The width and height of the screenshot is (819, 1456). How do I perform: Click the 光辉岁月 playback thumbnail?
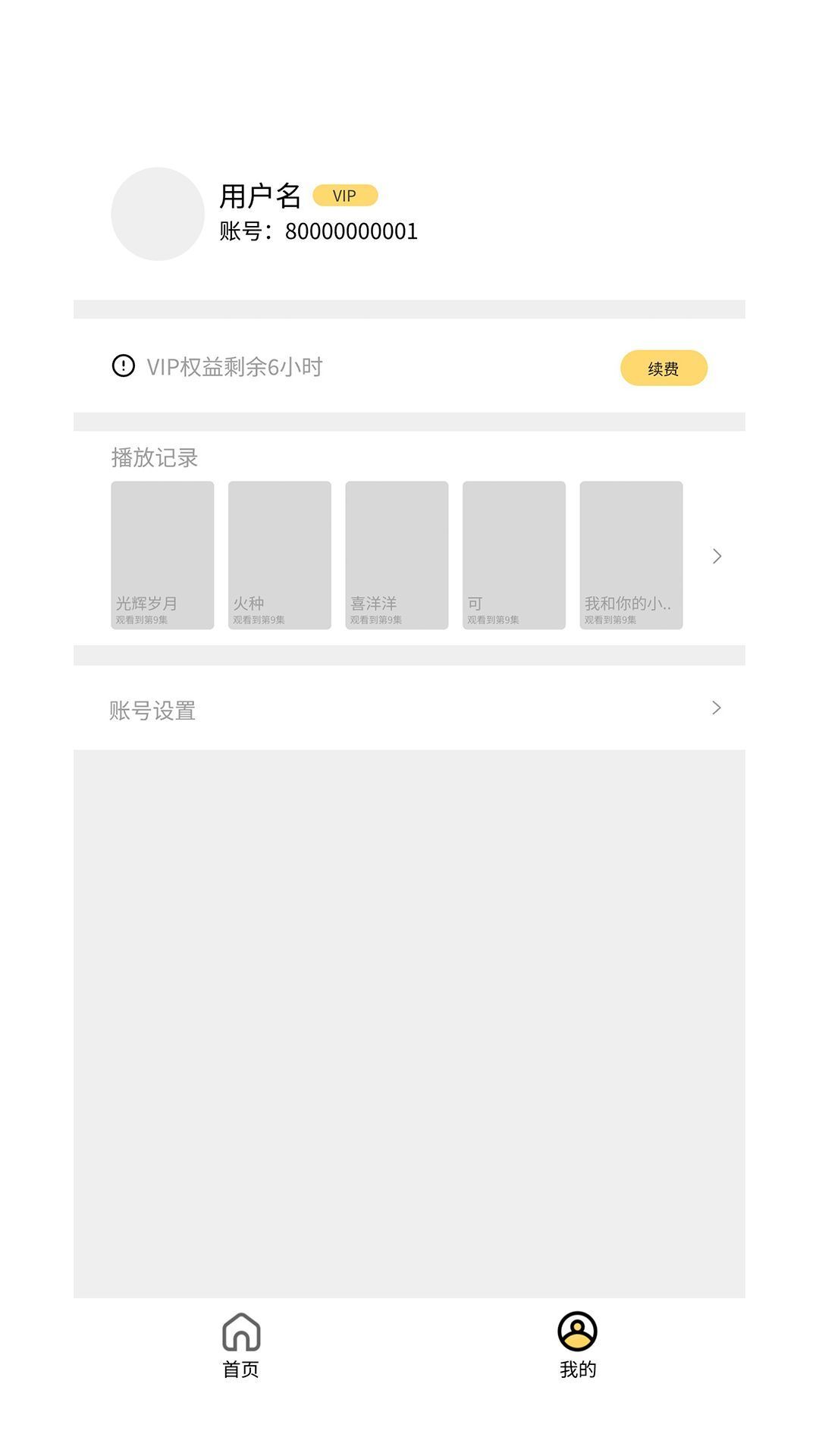tap(162, 556)
